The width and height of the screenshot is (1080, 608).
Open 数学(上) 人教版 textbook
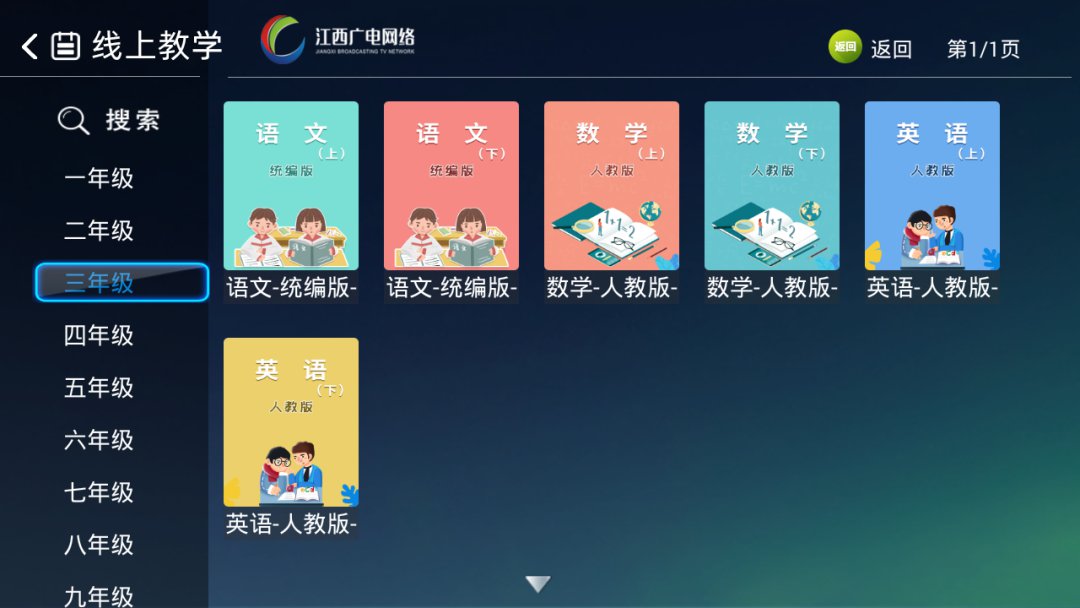[x=611, y=186]
